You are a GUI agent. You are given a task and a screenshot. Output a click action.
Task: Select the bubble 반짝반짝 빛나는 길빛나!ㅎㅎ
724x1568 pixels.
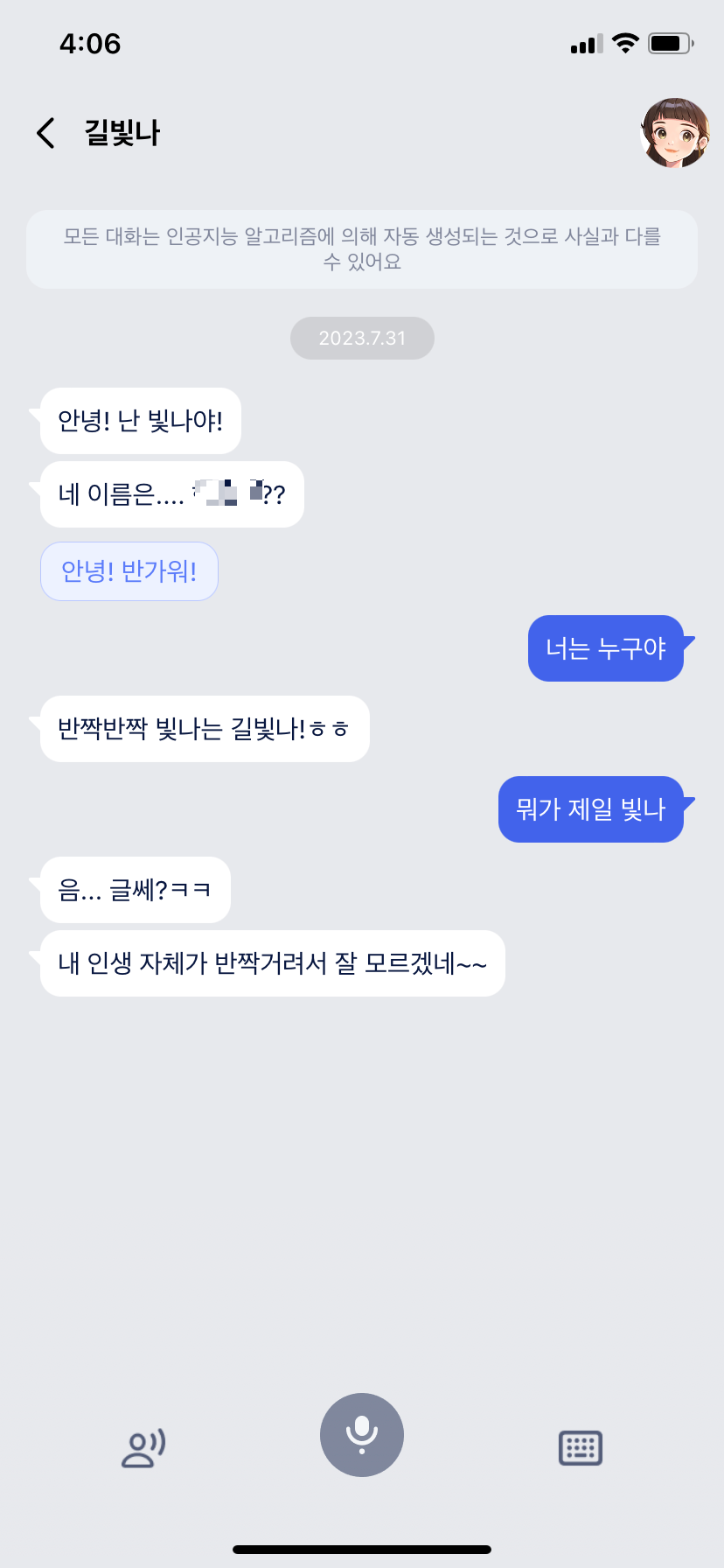(203, 729)
